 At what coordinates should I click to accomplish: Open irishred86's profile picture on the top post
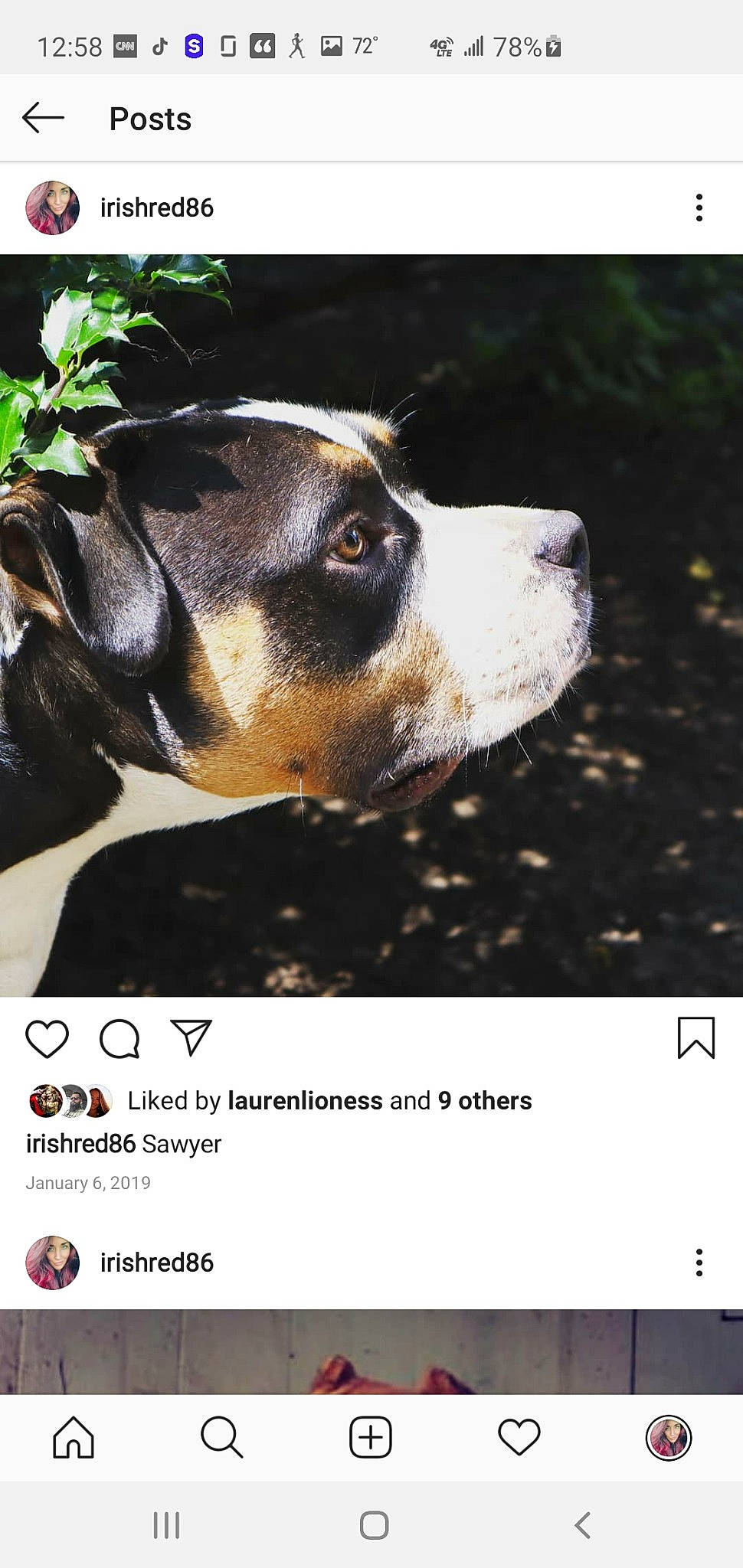pos(53,207)
